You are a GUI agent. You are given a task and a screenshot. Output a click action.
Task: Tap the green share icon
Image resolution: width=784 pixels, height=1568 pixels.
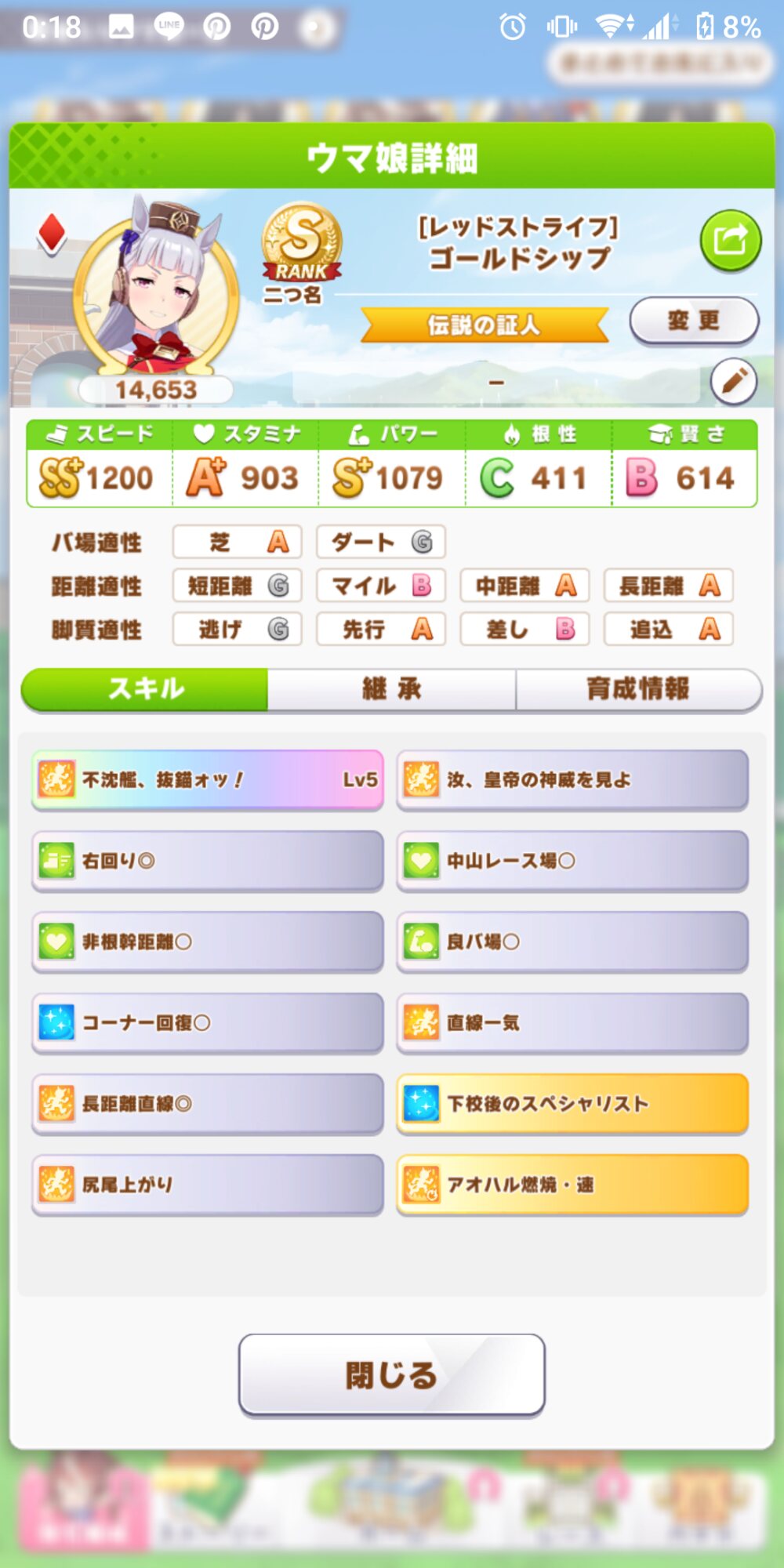point(730,241)
